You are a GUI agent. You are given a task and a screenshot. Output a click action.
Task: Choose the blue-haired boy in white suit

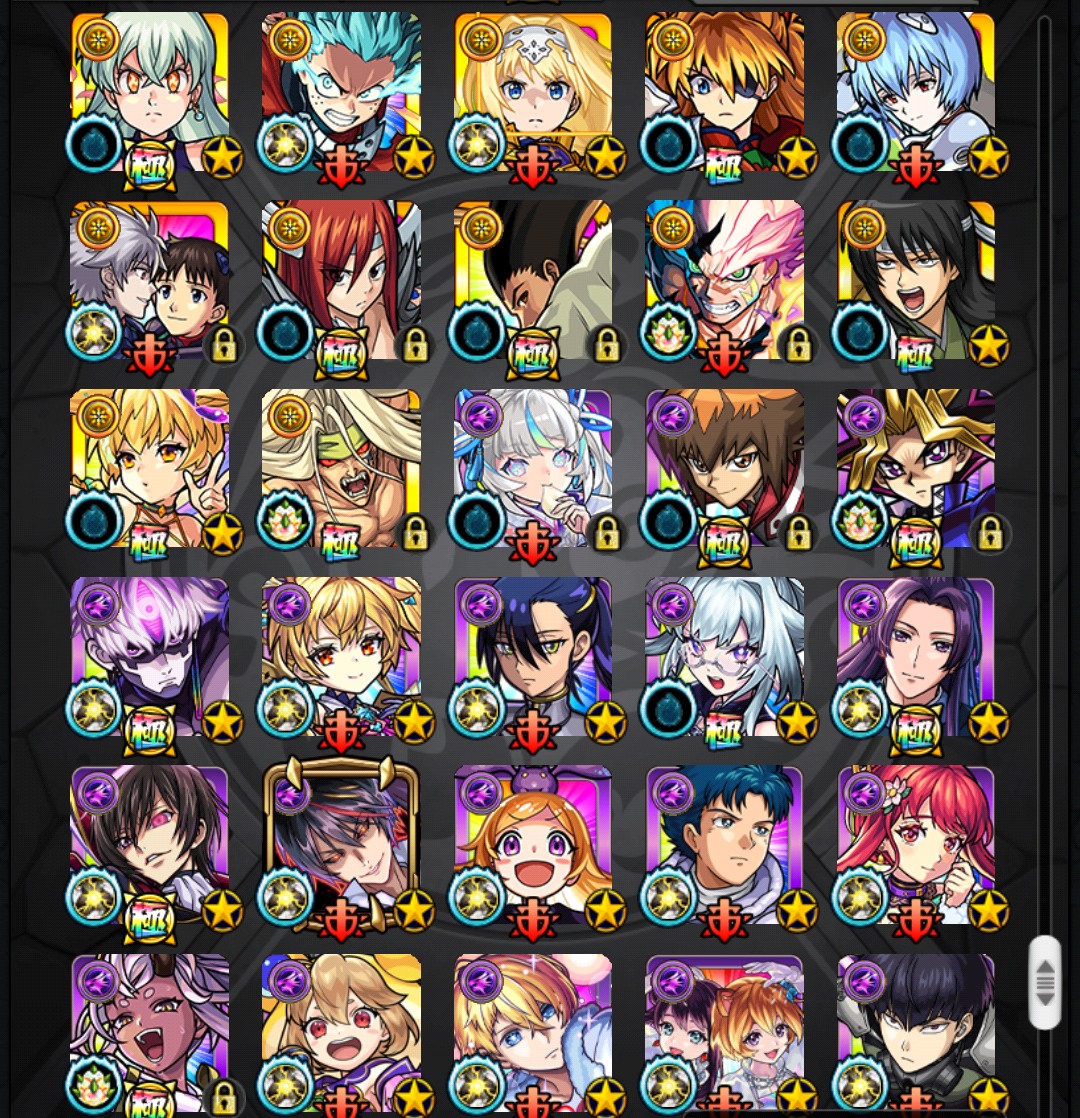tap(724, 846)
